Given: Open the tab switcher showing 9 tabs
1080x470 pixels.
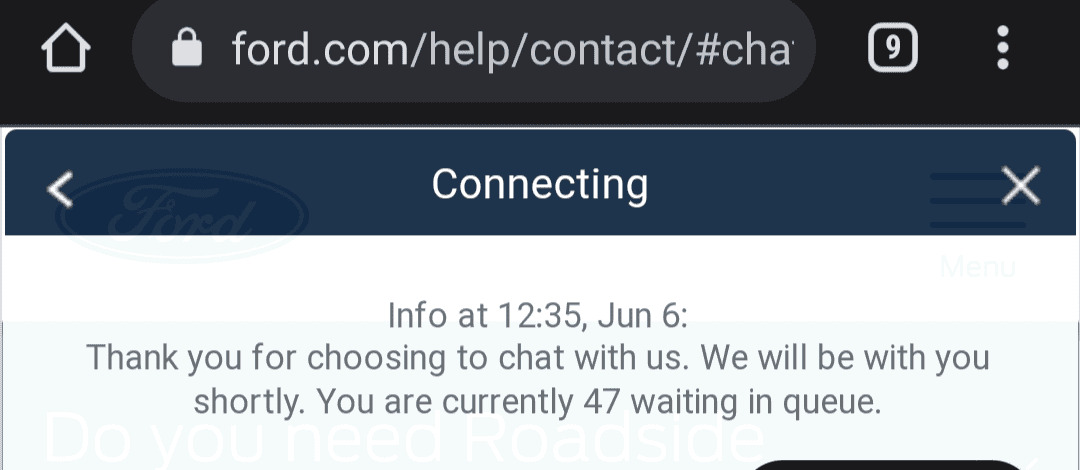Looking at the screenshot, I should click(x=892, y=48).
